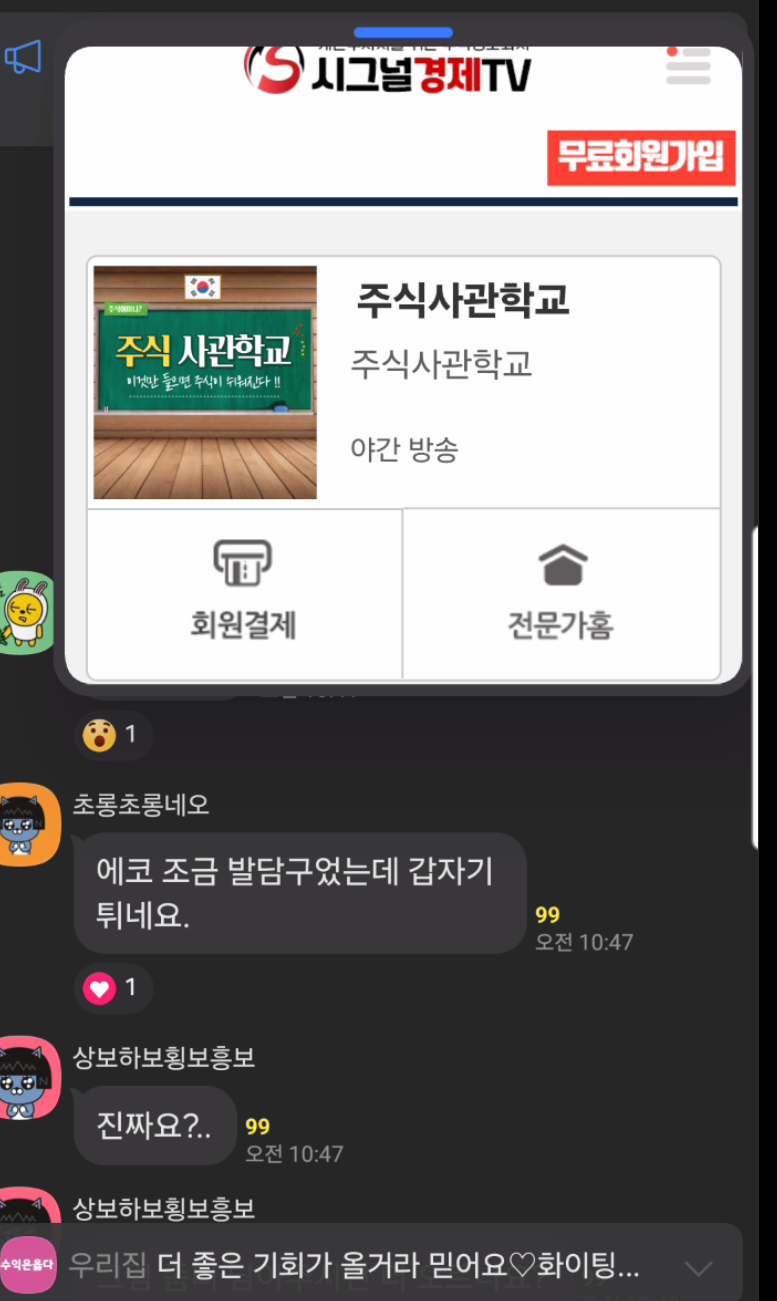777x1301 pixels.
Task: Open the 주식사관학교 broadcast thumbnail
Action: click(x=205, y=382)
